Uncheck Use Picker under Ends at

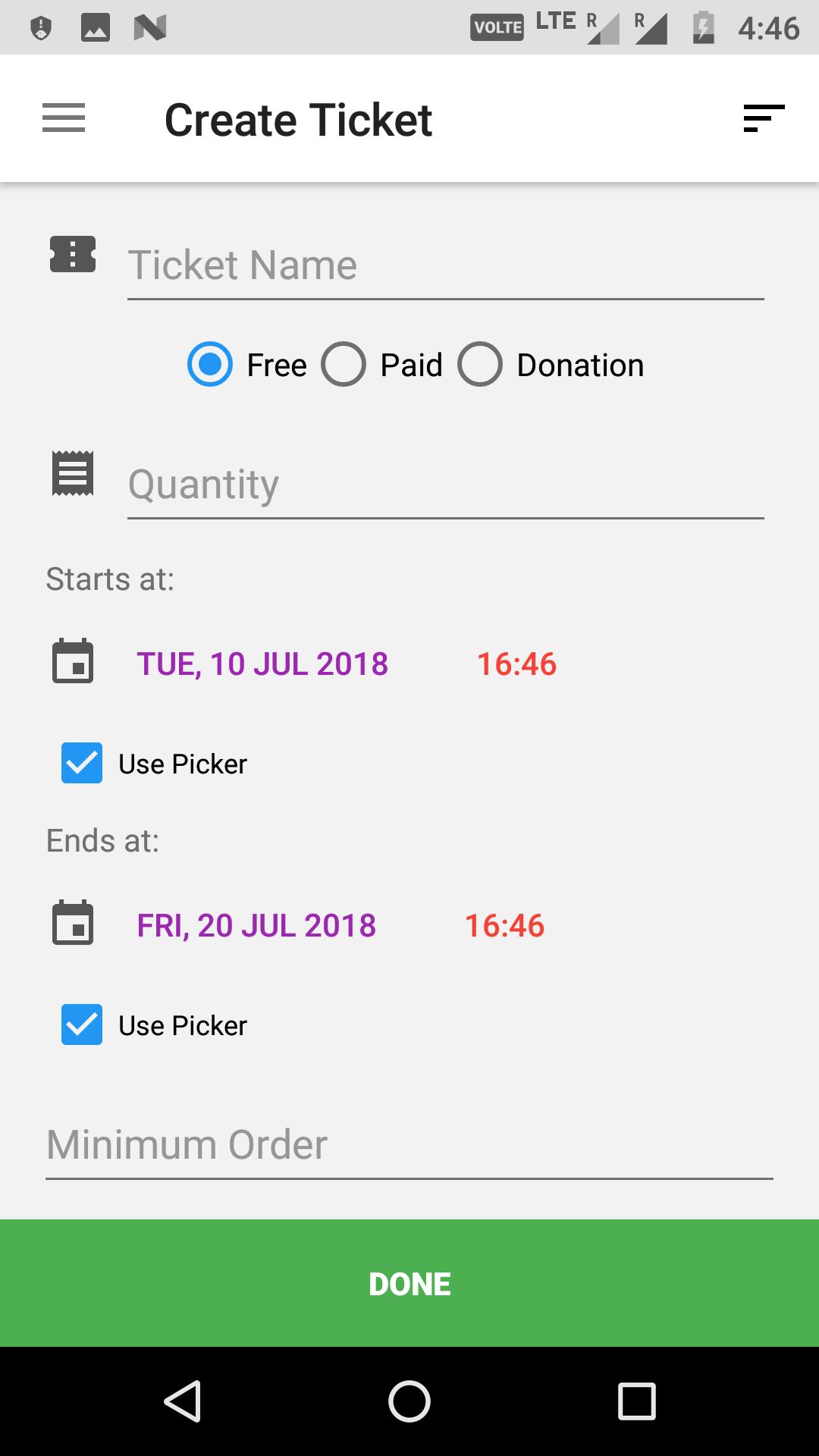pyautogui.click(x=81, y=1025)
